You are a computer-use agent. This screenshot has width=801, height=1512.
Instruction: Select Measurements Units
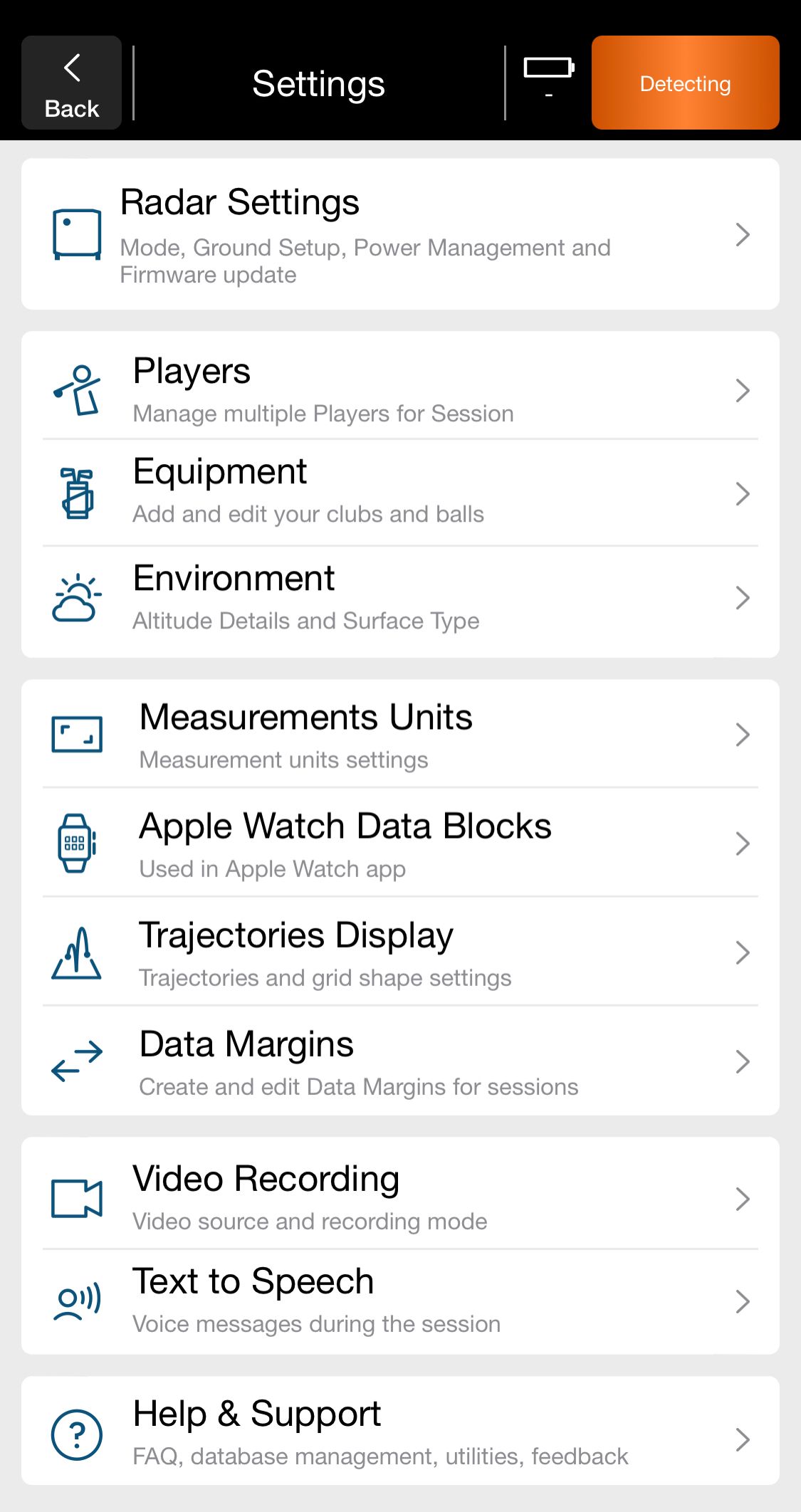[x=400, y=735]
